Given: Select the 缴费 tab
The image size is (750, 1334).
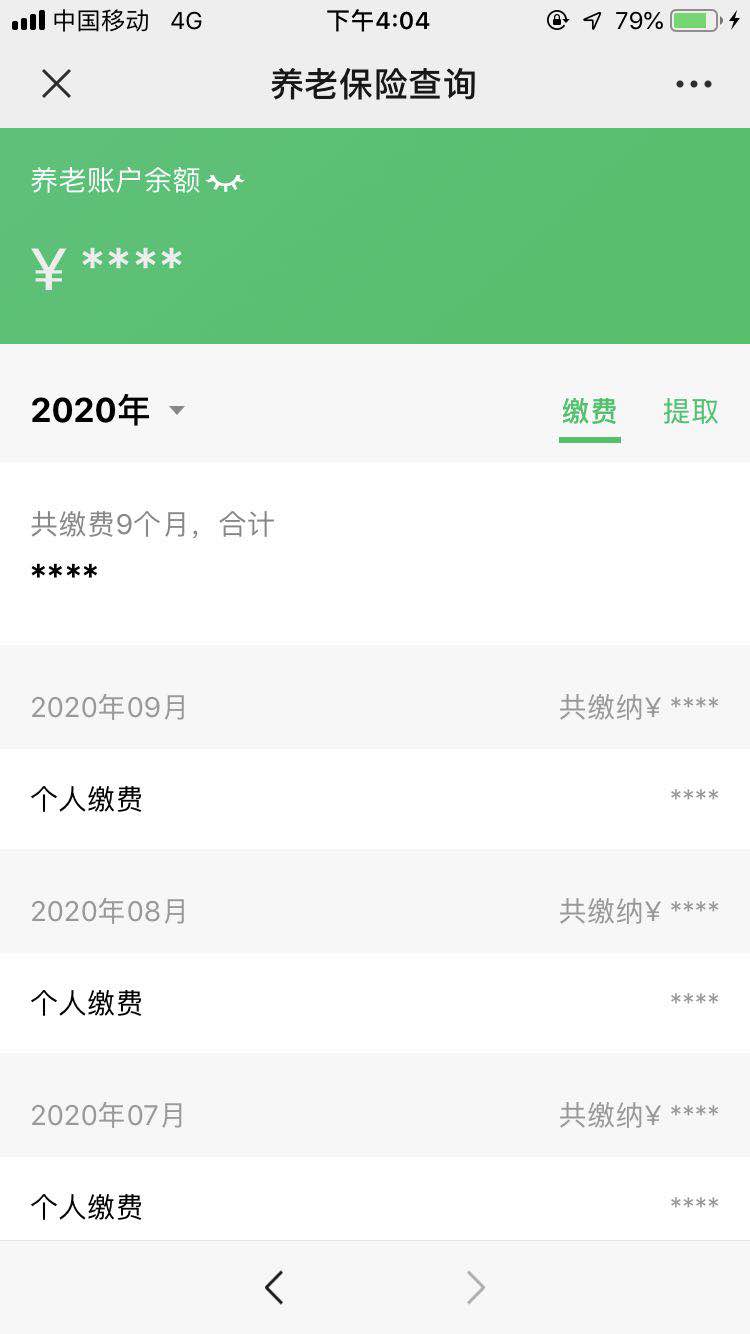Looking at the screenshot, I should (590, 411).
